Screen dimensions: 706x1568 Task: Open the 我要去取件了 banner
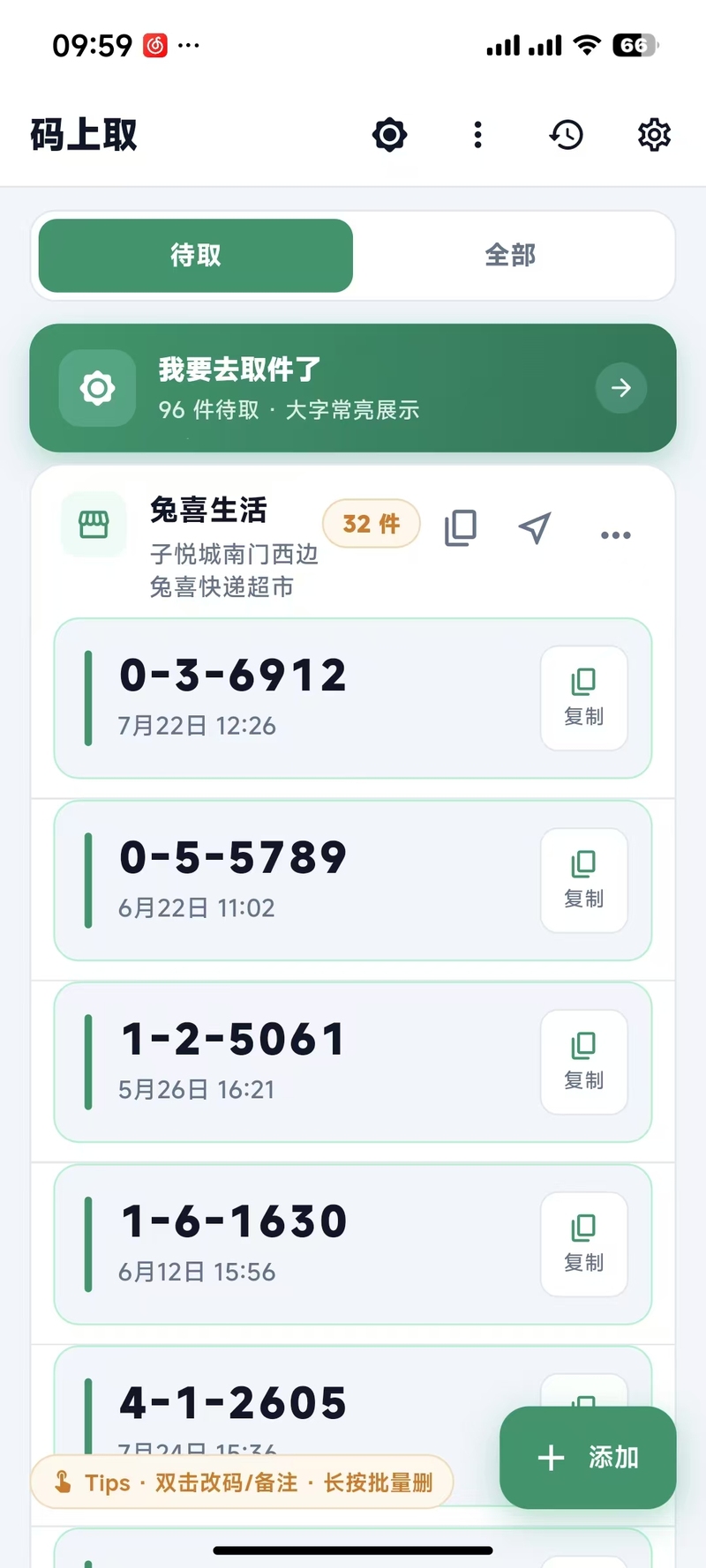pyautogui.click(x=353, y=388)
